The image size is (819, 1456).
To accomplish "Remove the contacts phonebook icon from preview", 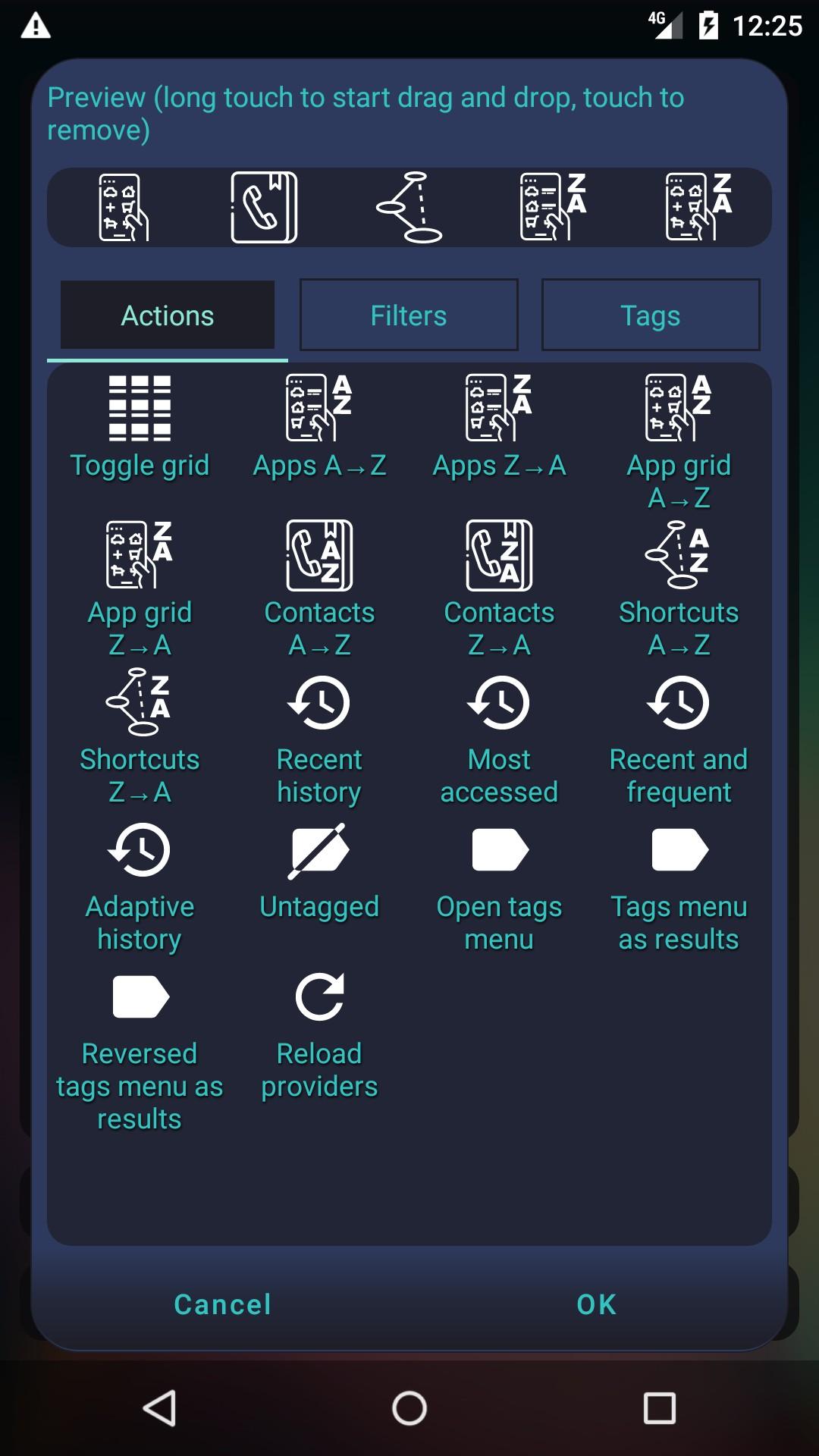I will tap(264, 207).
